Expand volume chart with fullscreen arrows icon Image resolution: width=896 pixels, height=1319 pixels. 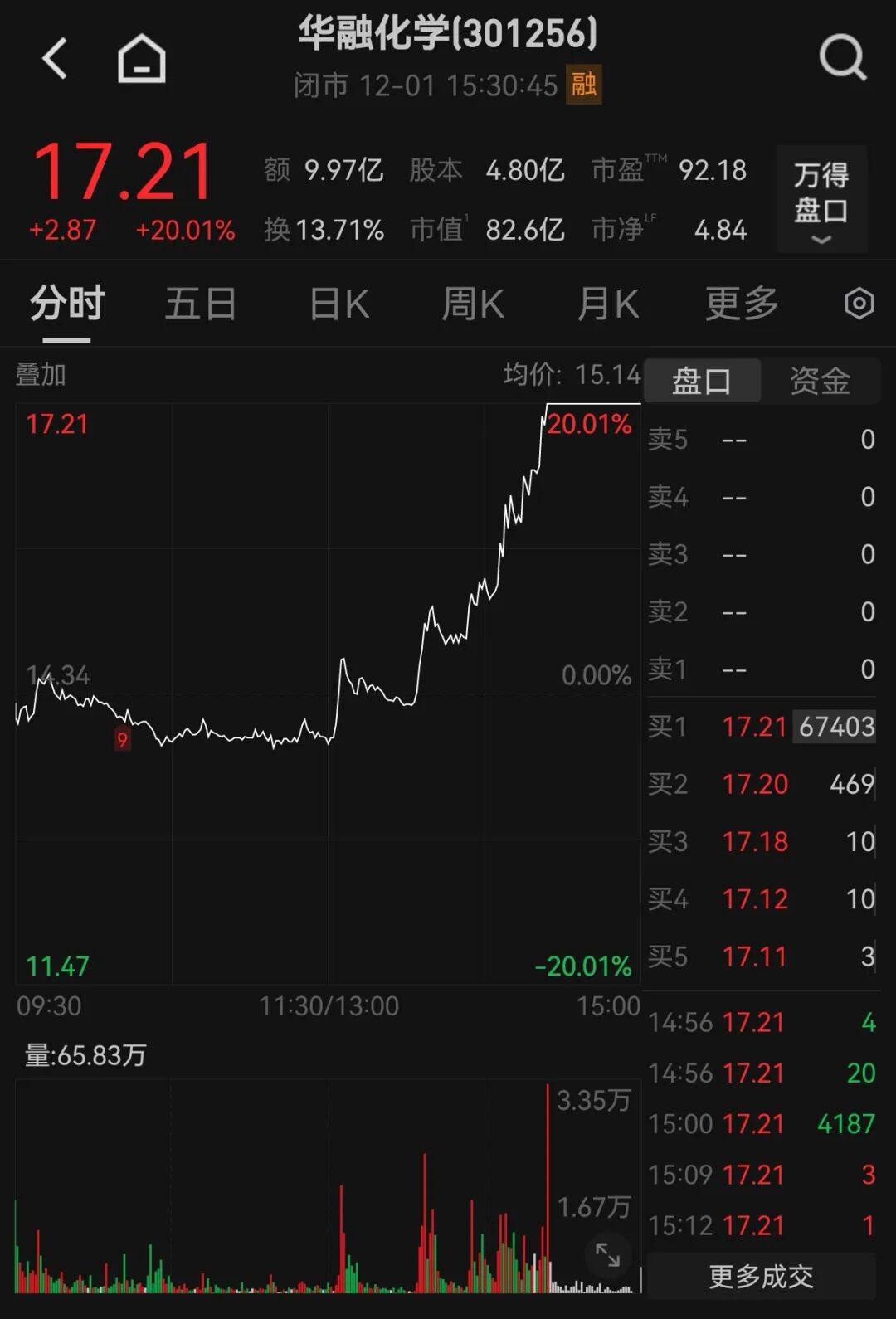tap(610, 1255)
